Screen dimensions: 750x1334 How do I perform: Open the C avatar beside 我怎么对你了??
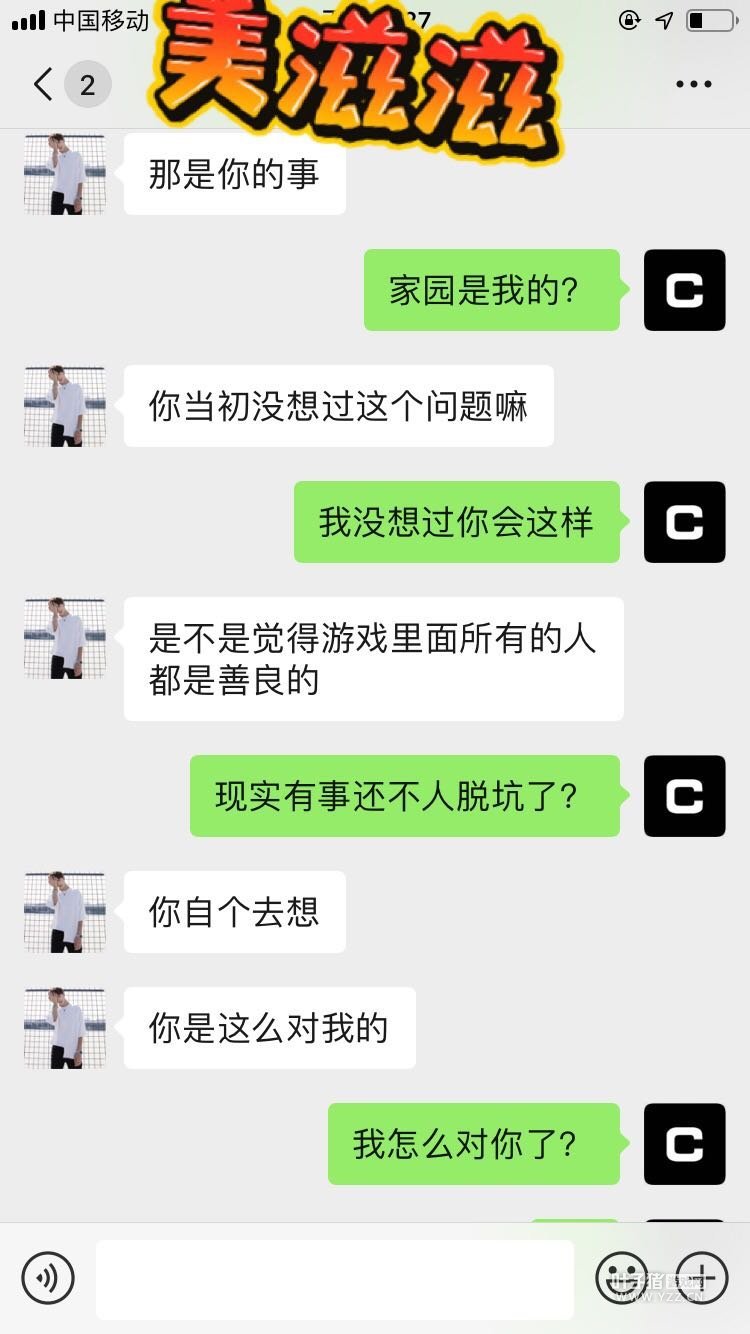coord(684,1144)
